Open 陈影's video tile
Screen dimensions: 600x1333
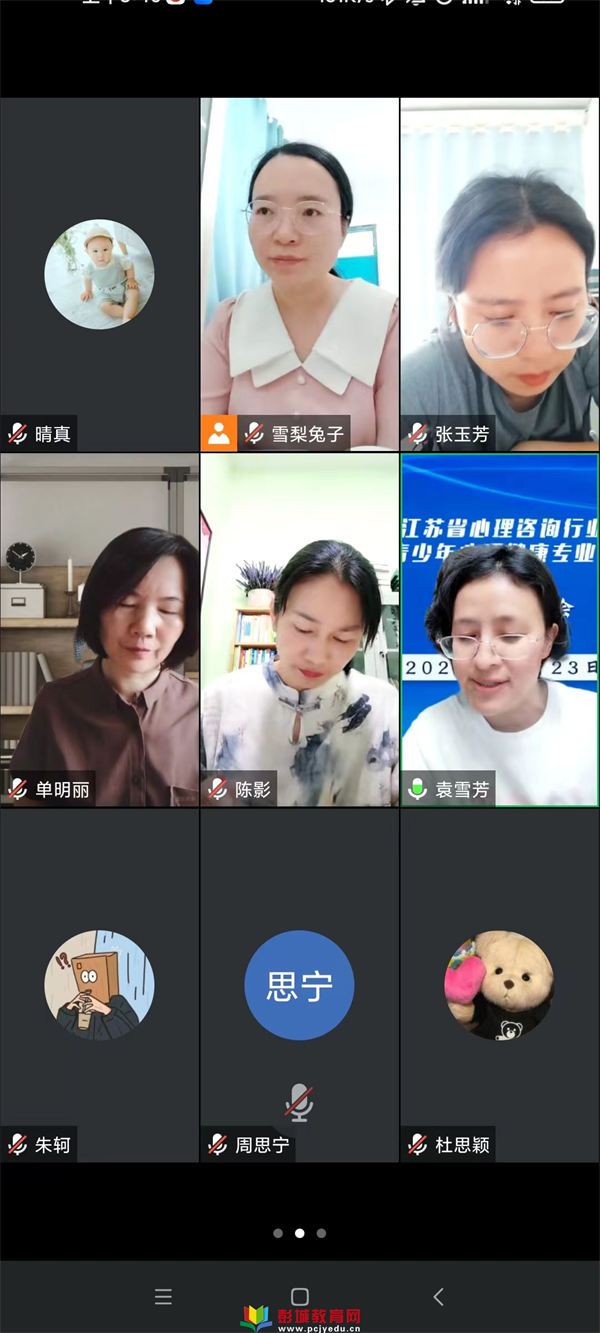299,630
